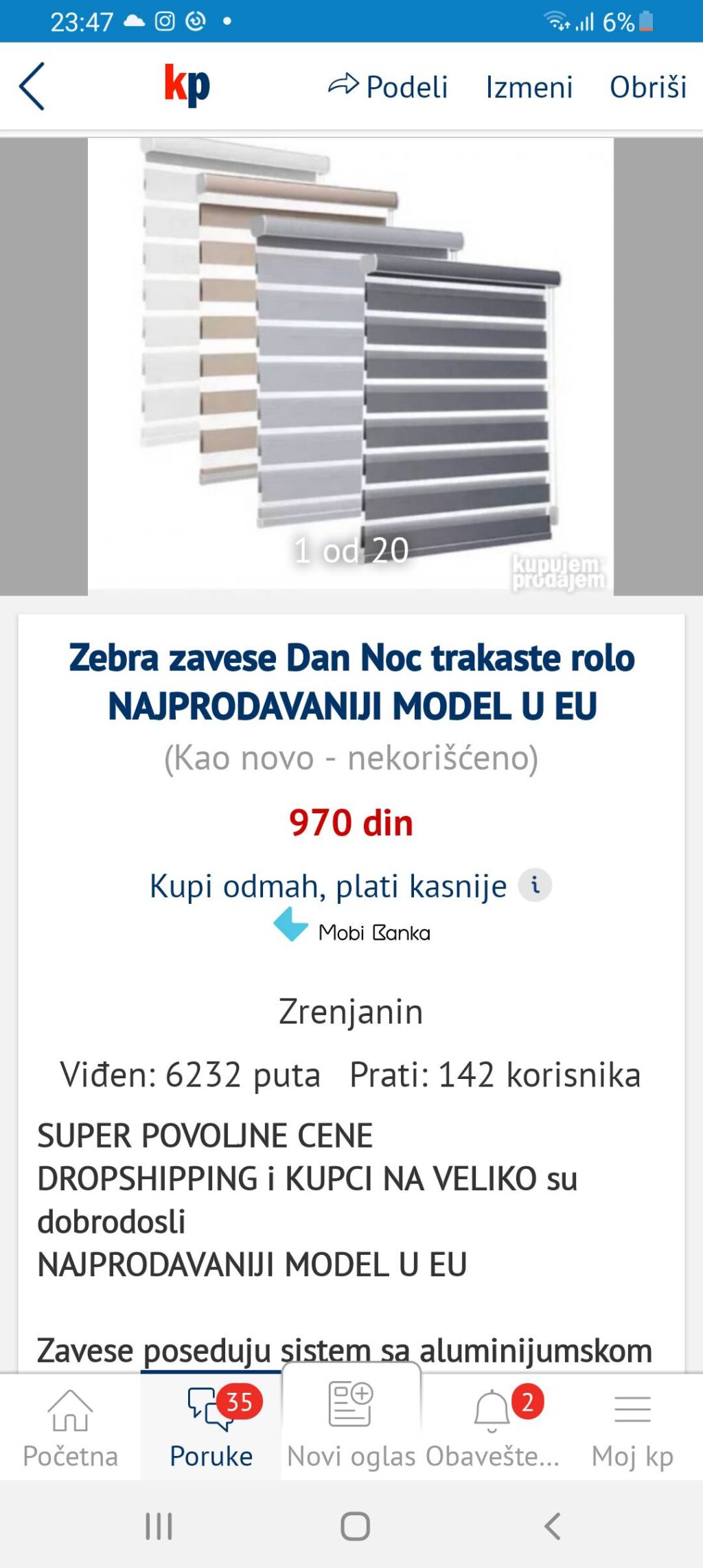Tap the system home button
This screenshot has height=1568, width=703.
tap(355, 1526)
